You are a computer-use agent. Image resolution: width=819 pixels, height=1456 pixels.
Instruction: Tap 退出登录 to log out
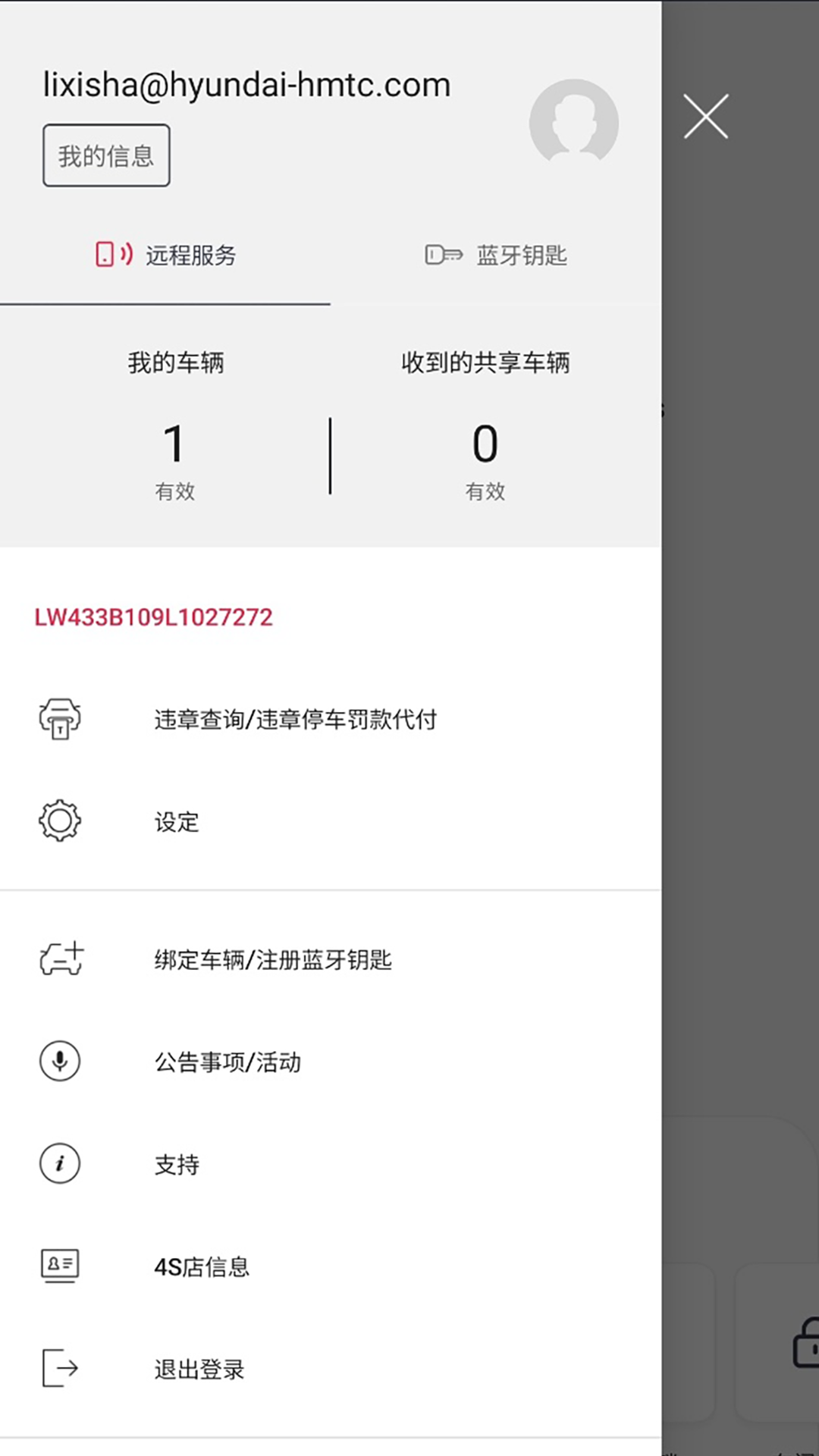[x=331, y=1369]
